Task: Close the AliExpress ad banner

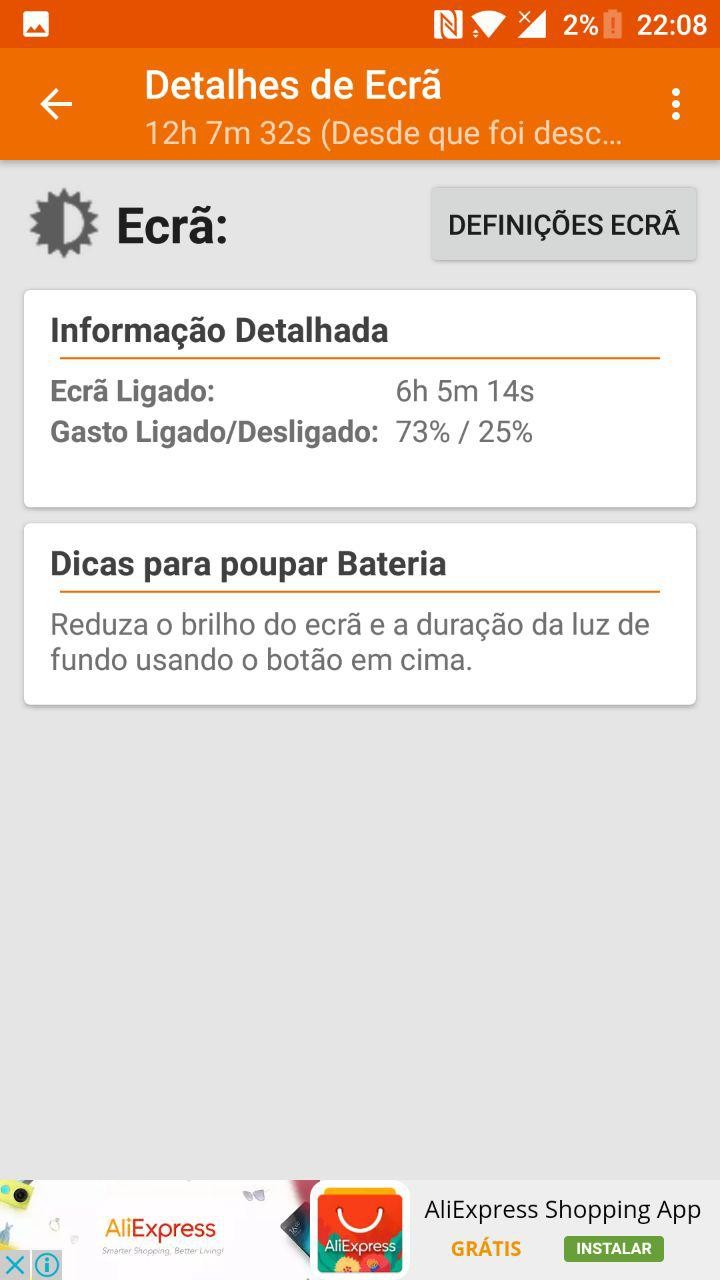Action: pos(15,1265)
